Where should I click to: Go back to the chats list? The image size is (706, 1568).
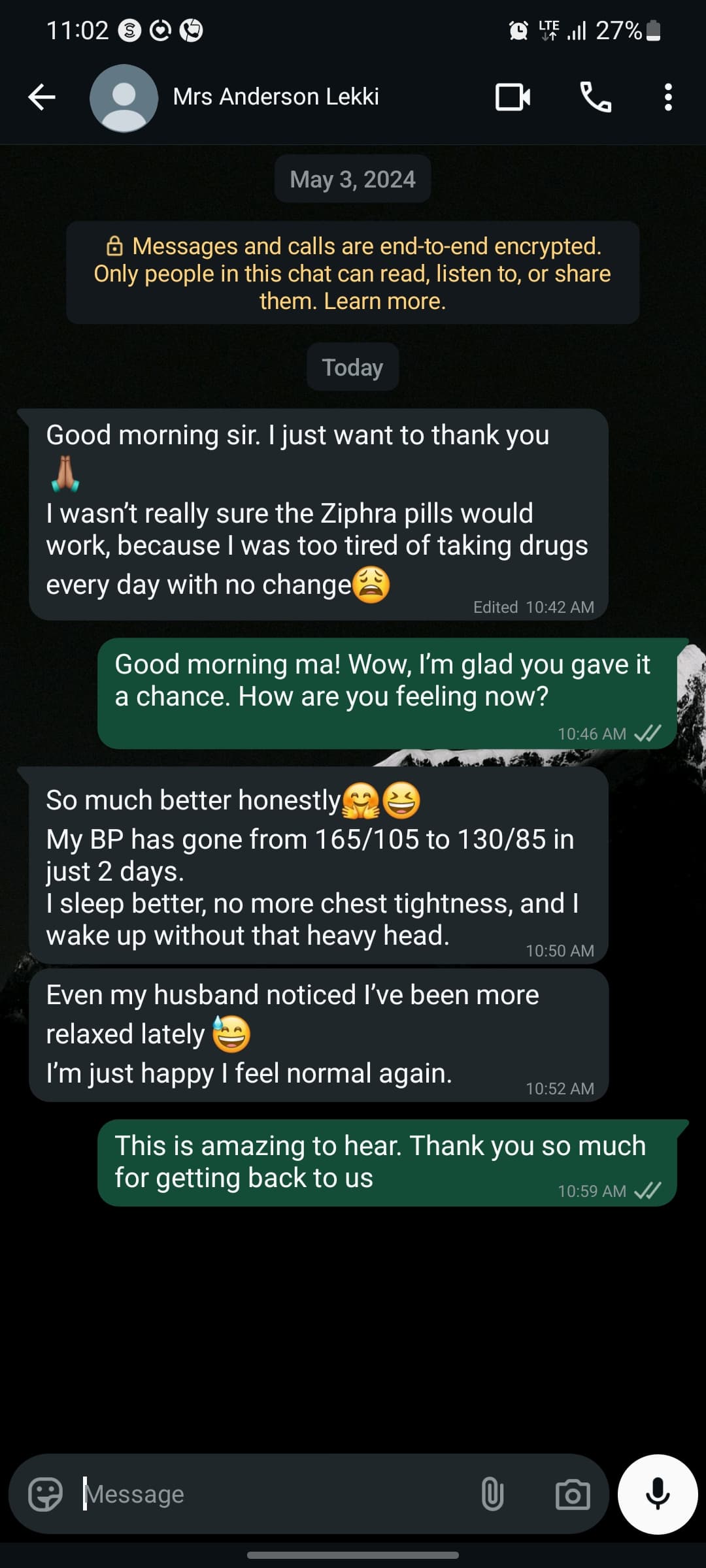[x=42, y=97]
